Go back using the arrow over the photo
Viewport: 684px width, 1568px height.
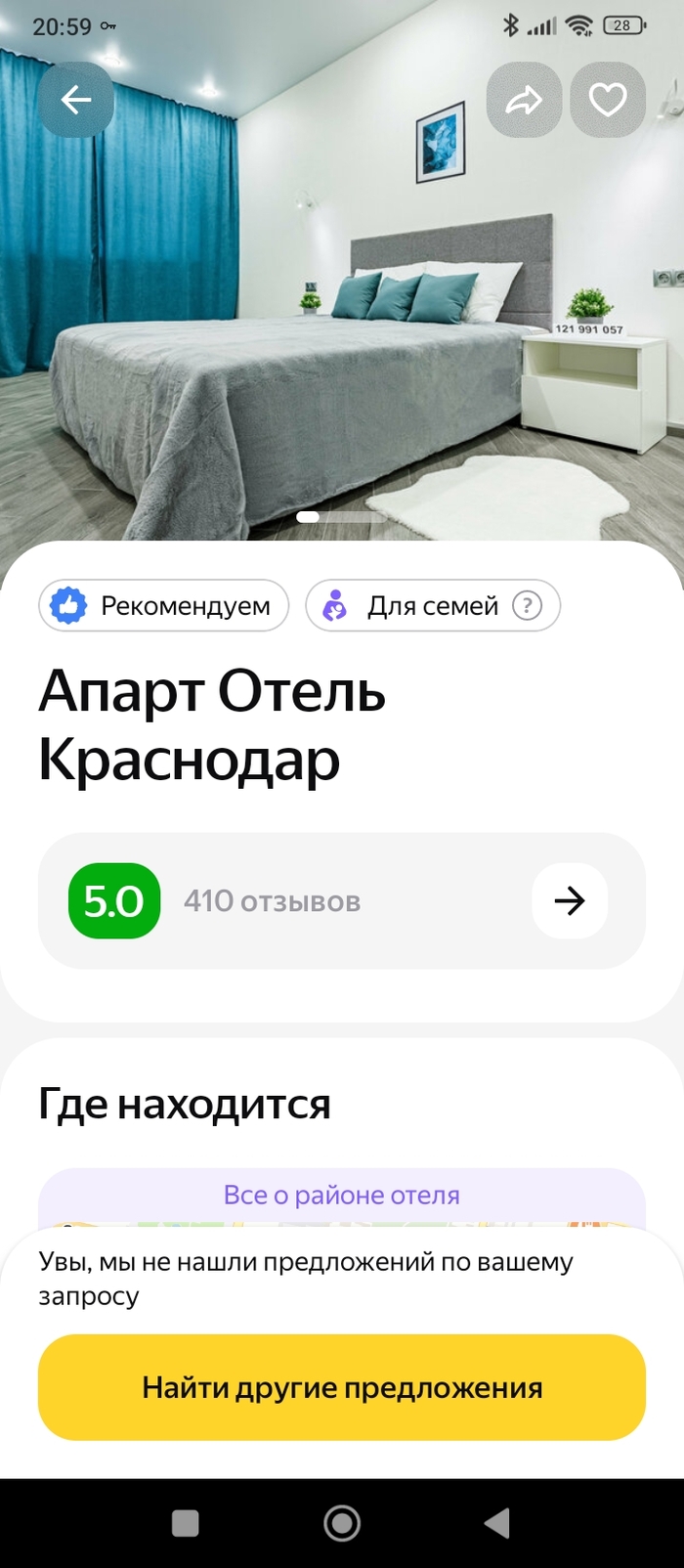tap(75, 100)
